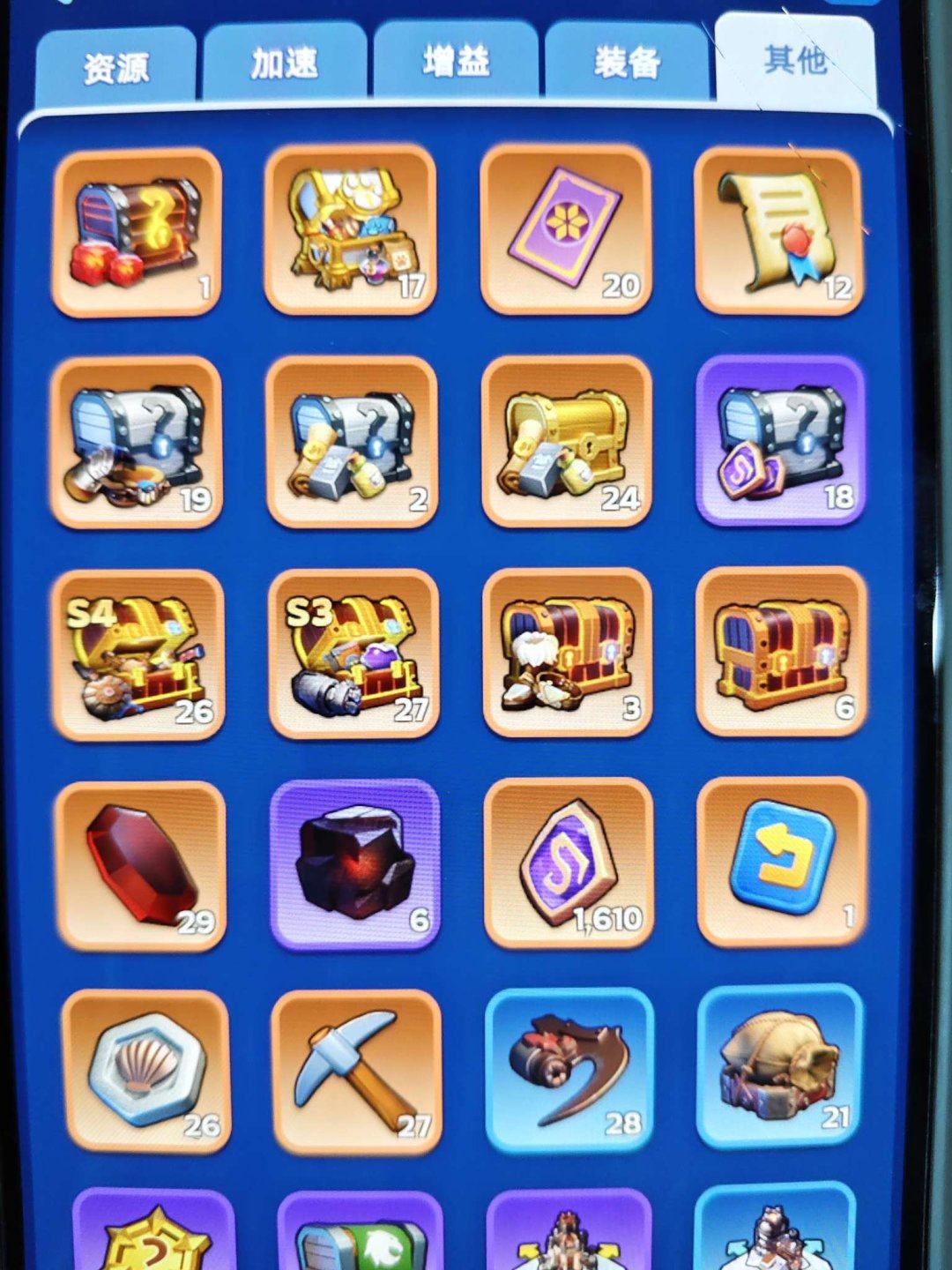Select the seashell token item with 26
The height and width of the screenshot is (1270, 952).
coord(145,1071)
